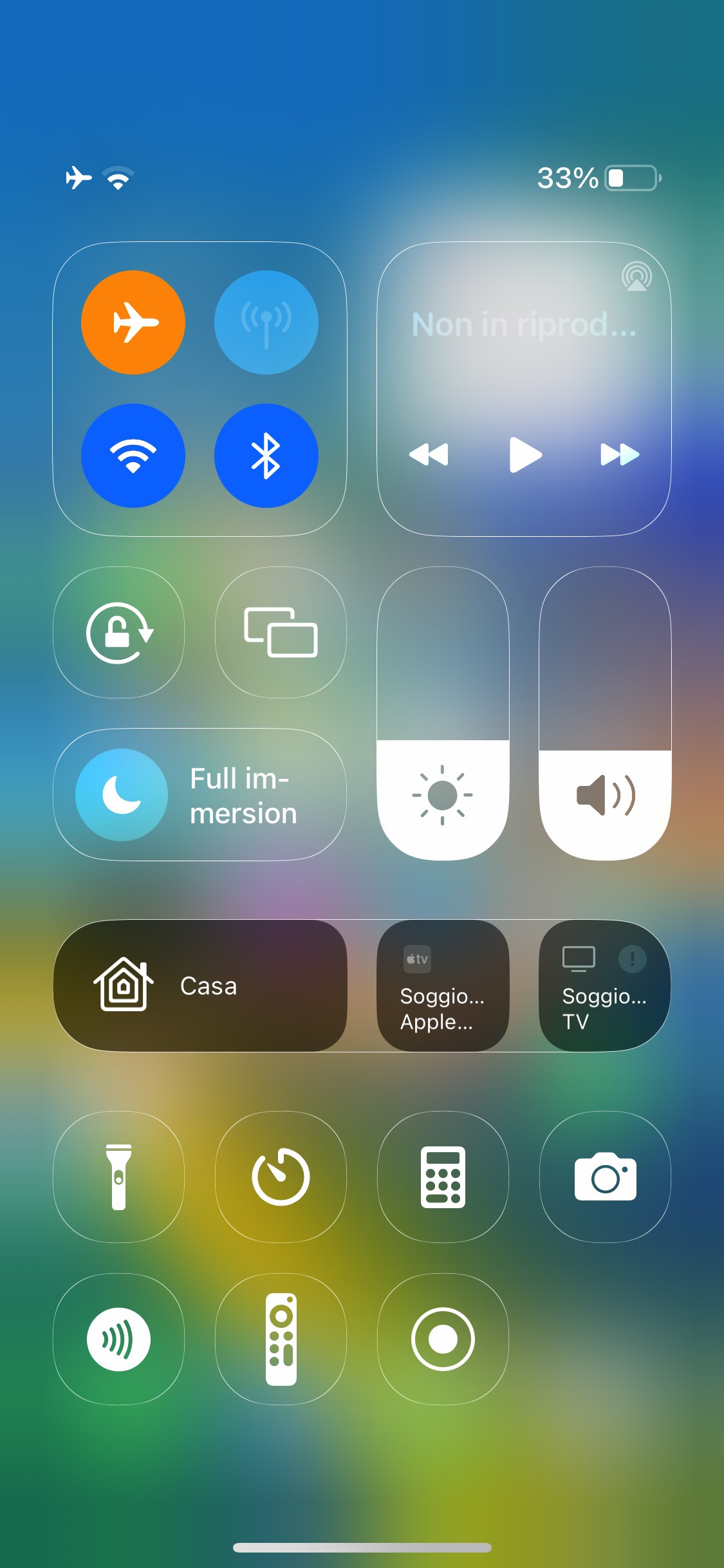Turn off Bluetooth

coord(266,456)
